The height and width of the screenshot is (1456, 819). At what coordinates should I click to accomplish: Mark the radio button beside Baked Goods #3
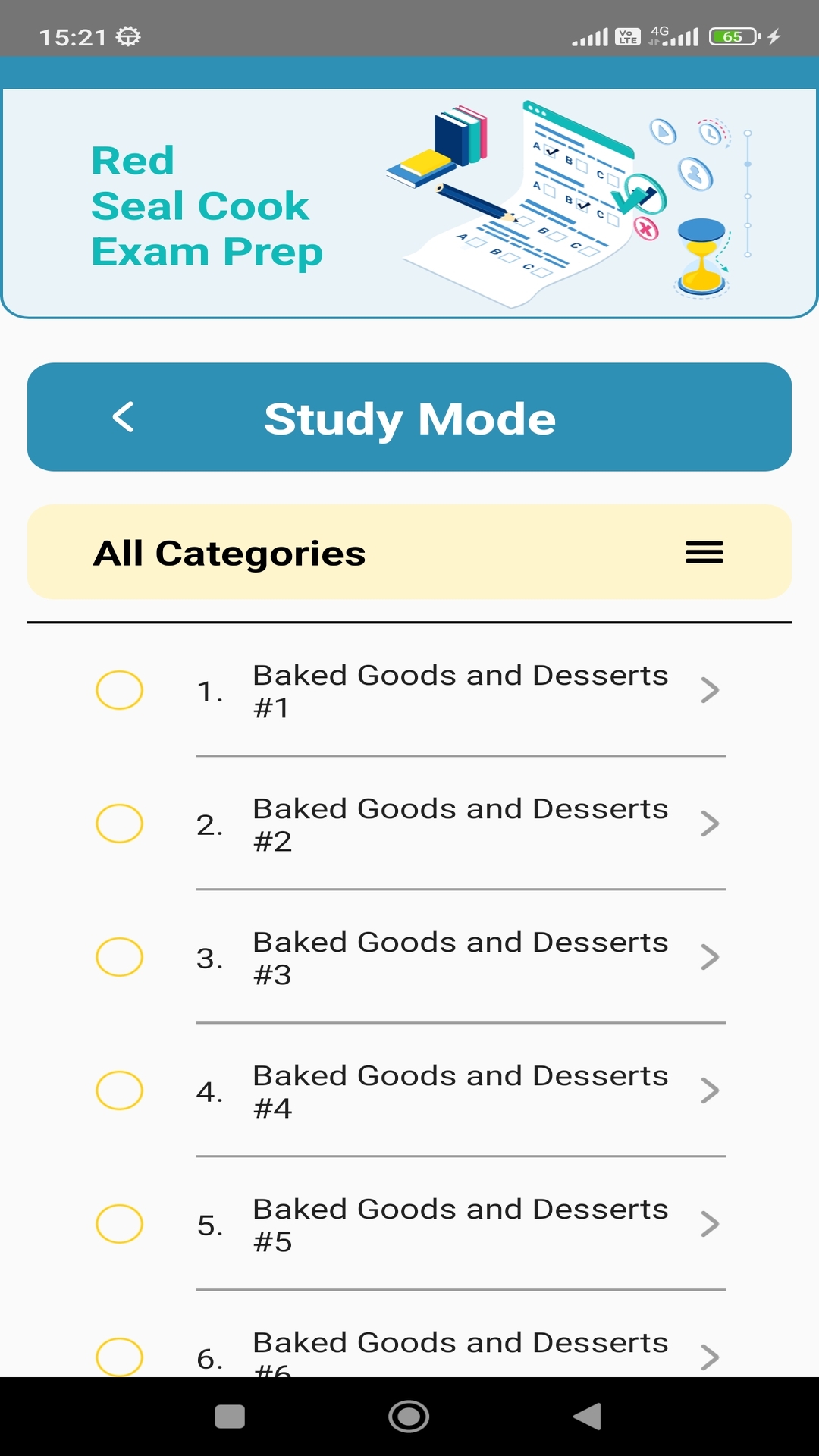118,957
